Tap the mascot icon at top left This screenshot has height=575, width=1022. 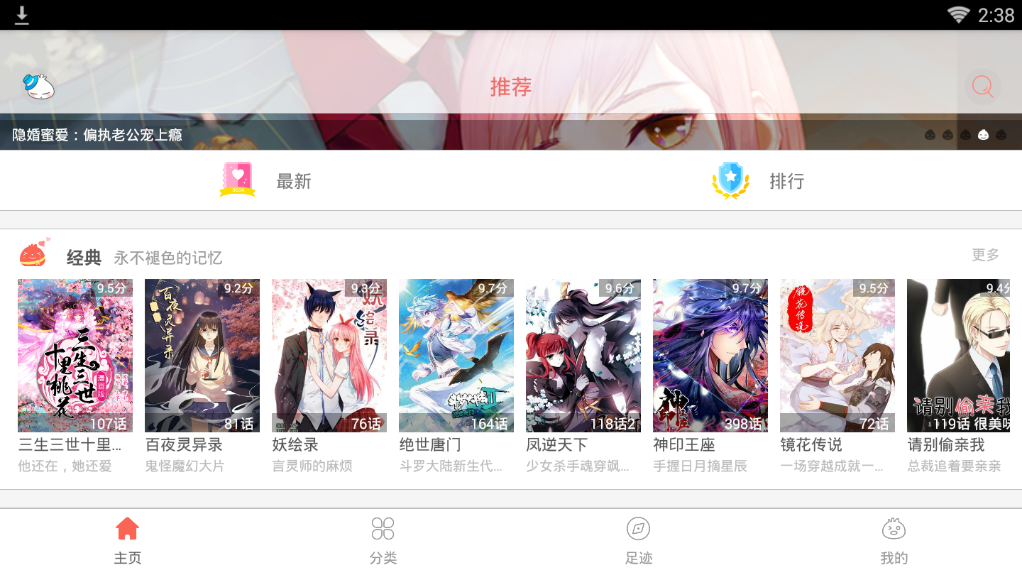point(38,87)
